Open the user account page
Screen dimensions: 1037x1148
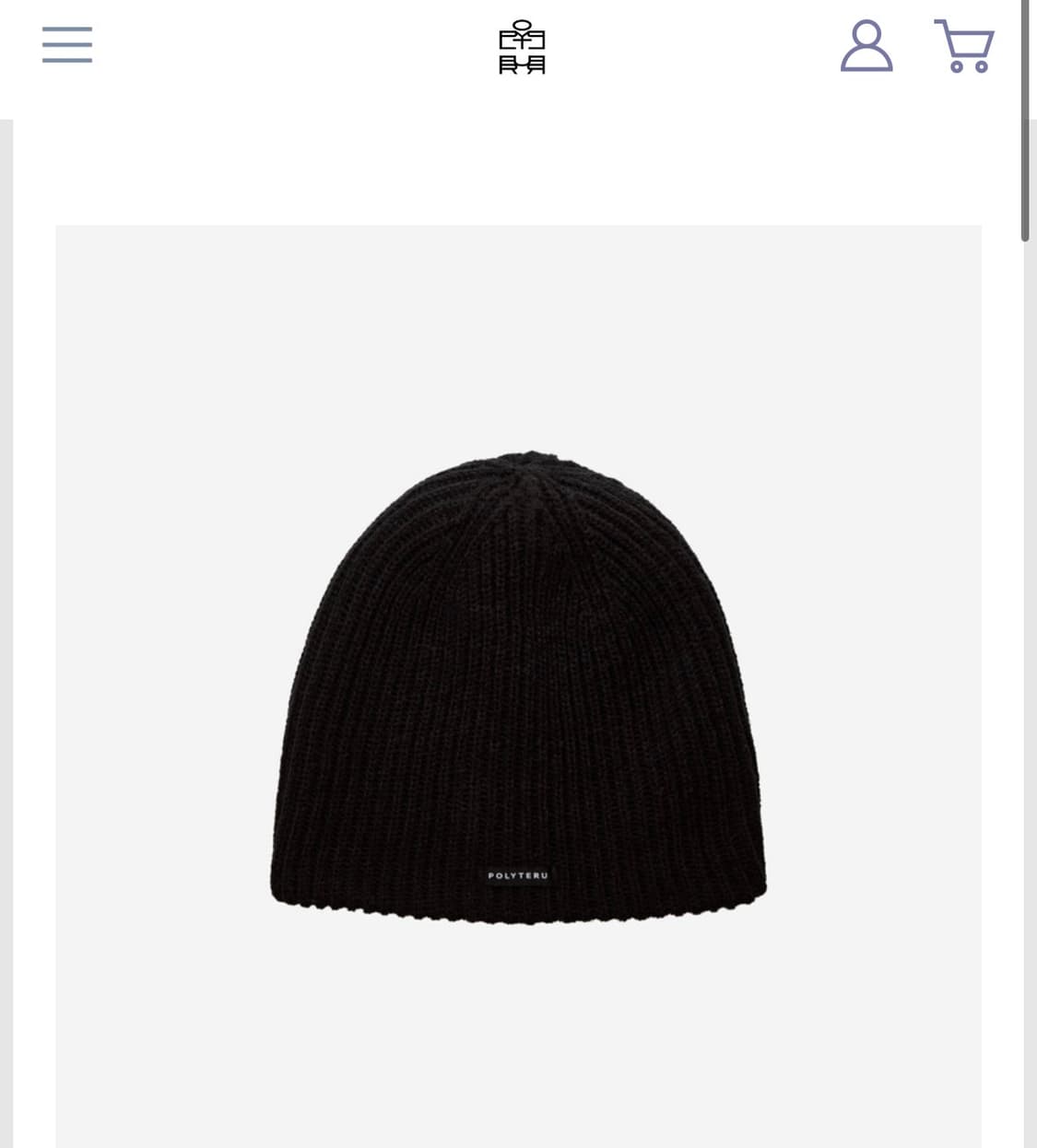pos(866,47)
